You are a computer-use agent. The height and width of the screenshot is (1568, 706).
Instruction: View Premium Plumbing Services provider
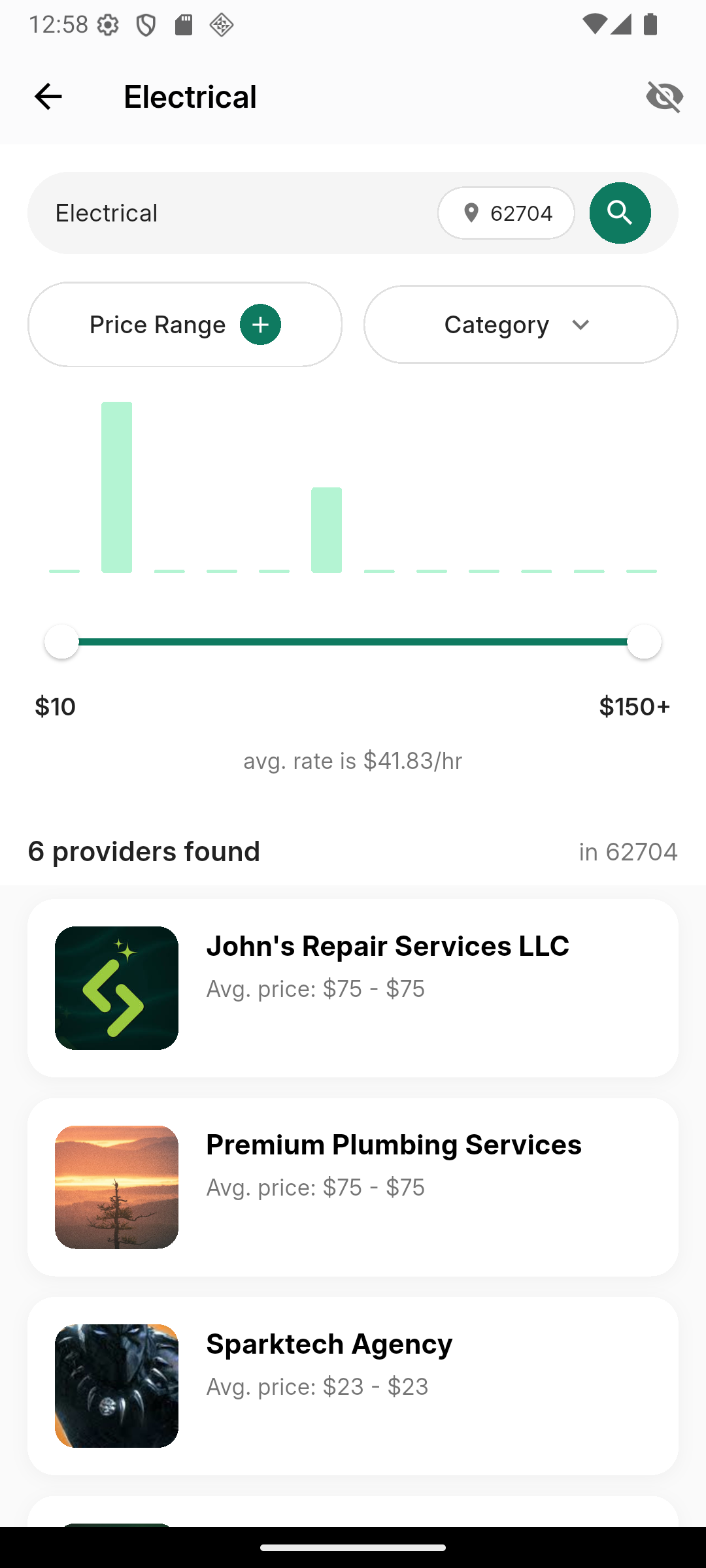353,1187
